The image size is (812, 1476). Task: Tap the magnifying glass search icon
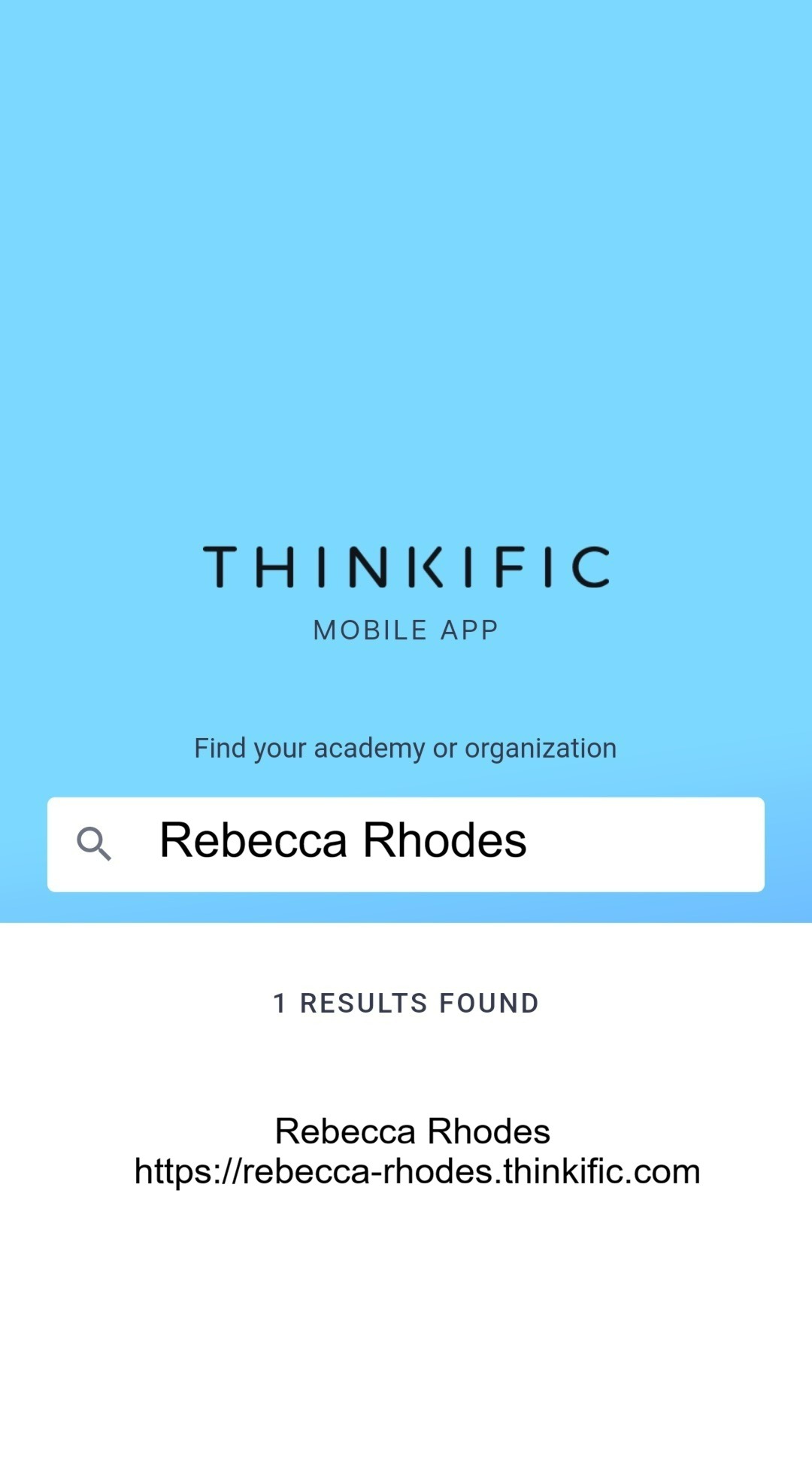(94, 843)
